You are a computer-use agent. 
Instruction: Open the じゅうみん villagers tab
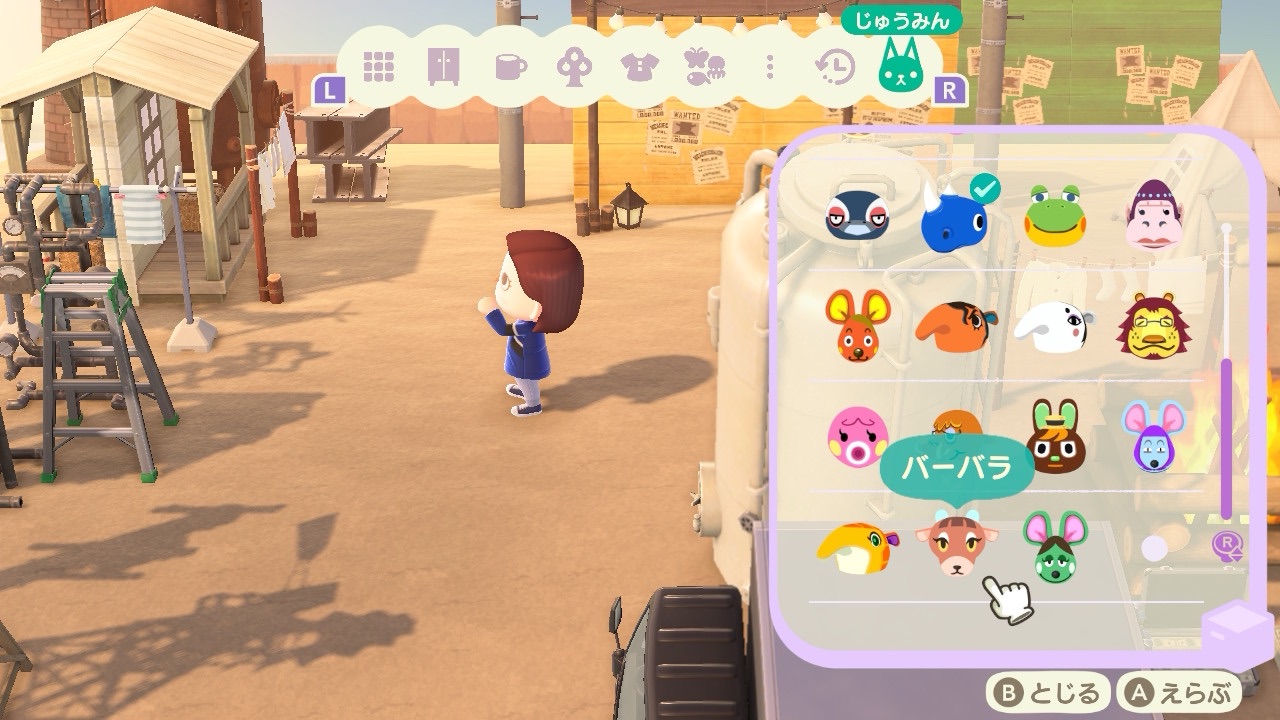coord(898,66)
